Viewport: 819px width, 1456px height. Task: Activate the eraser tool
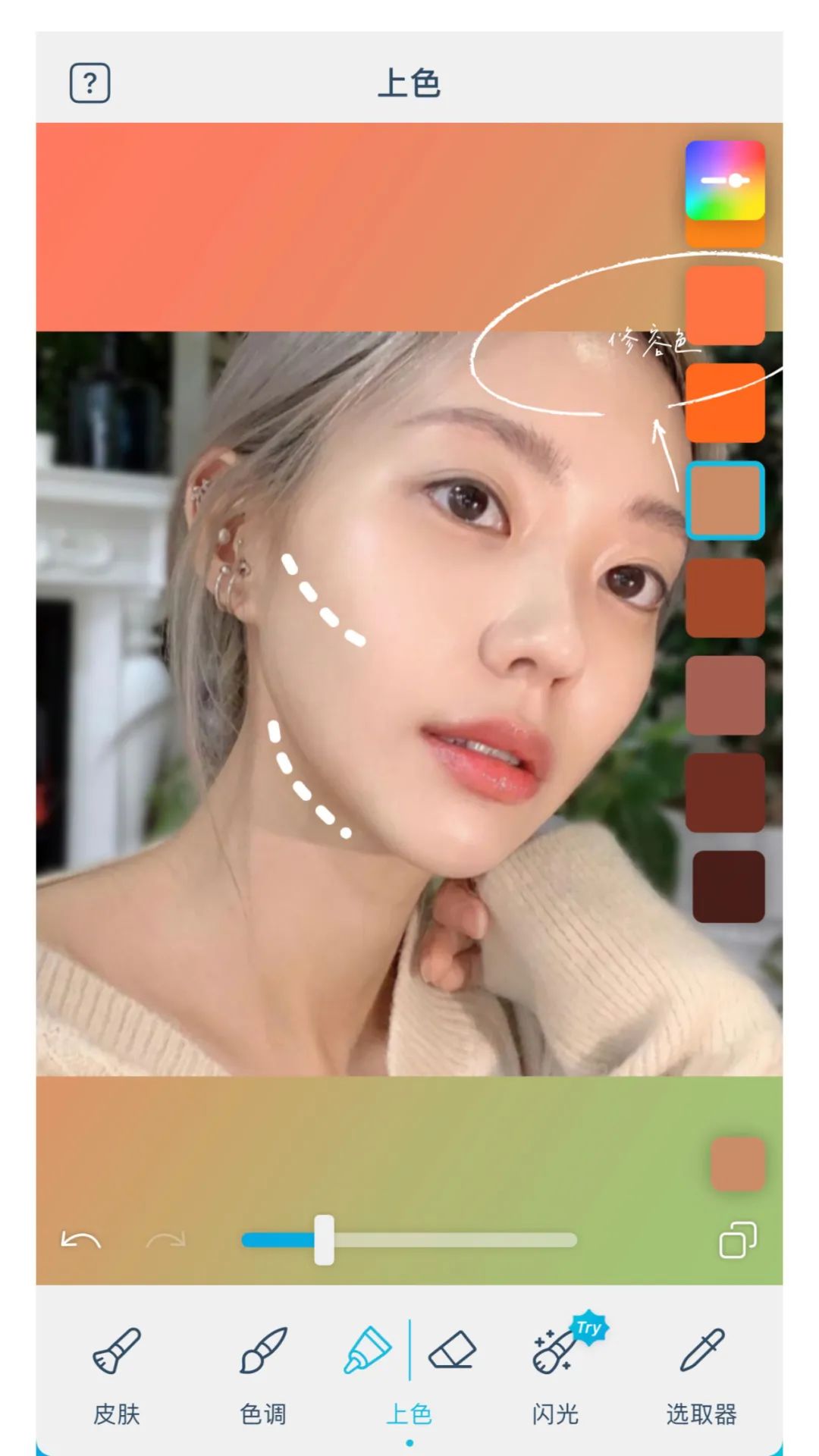452,1351
